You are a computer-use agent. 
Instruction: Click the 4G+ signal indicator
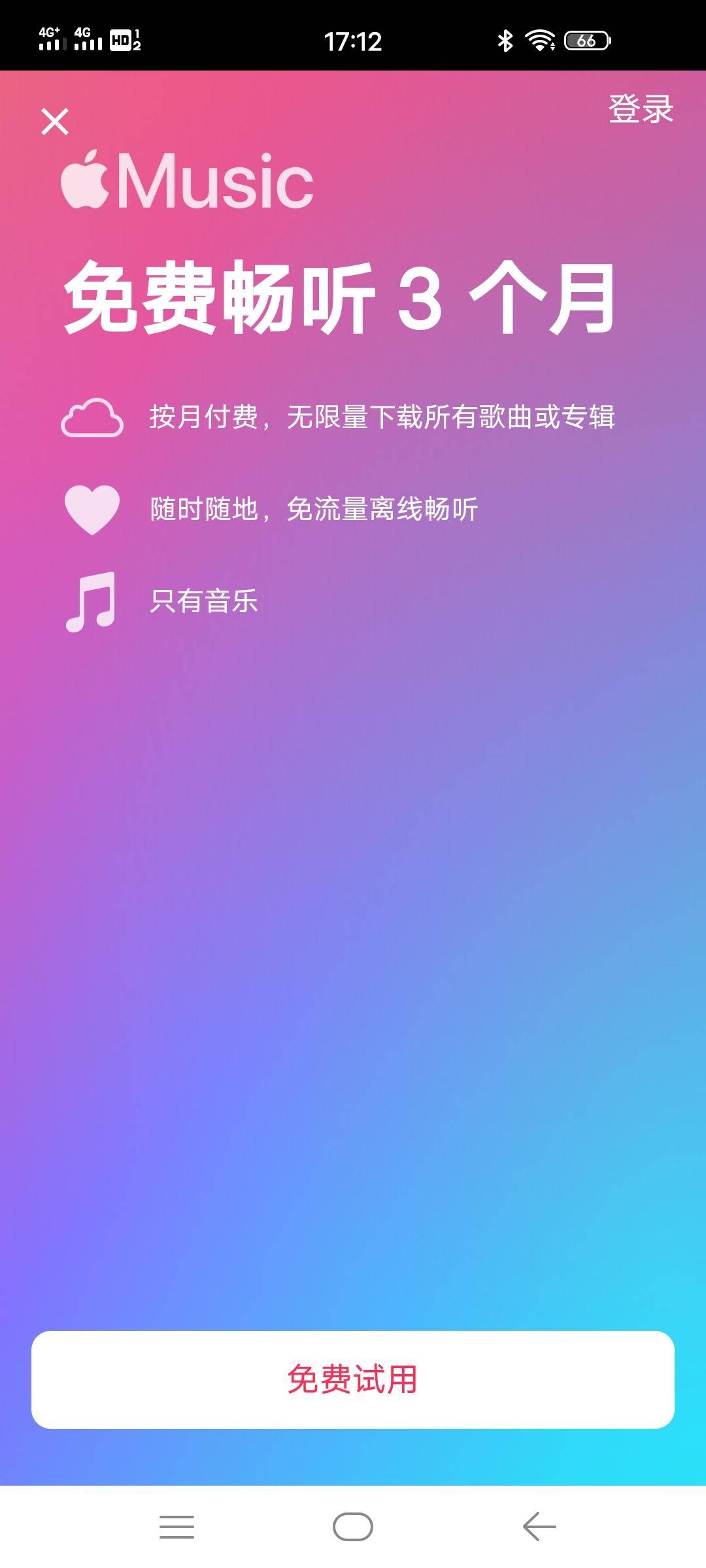click(x=49, y=42)
